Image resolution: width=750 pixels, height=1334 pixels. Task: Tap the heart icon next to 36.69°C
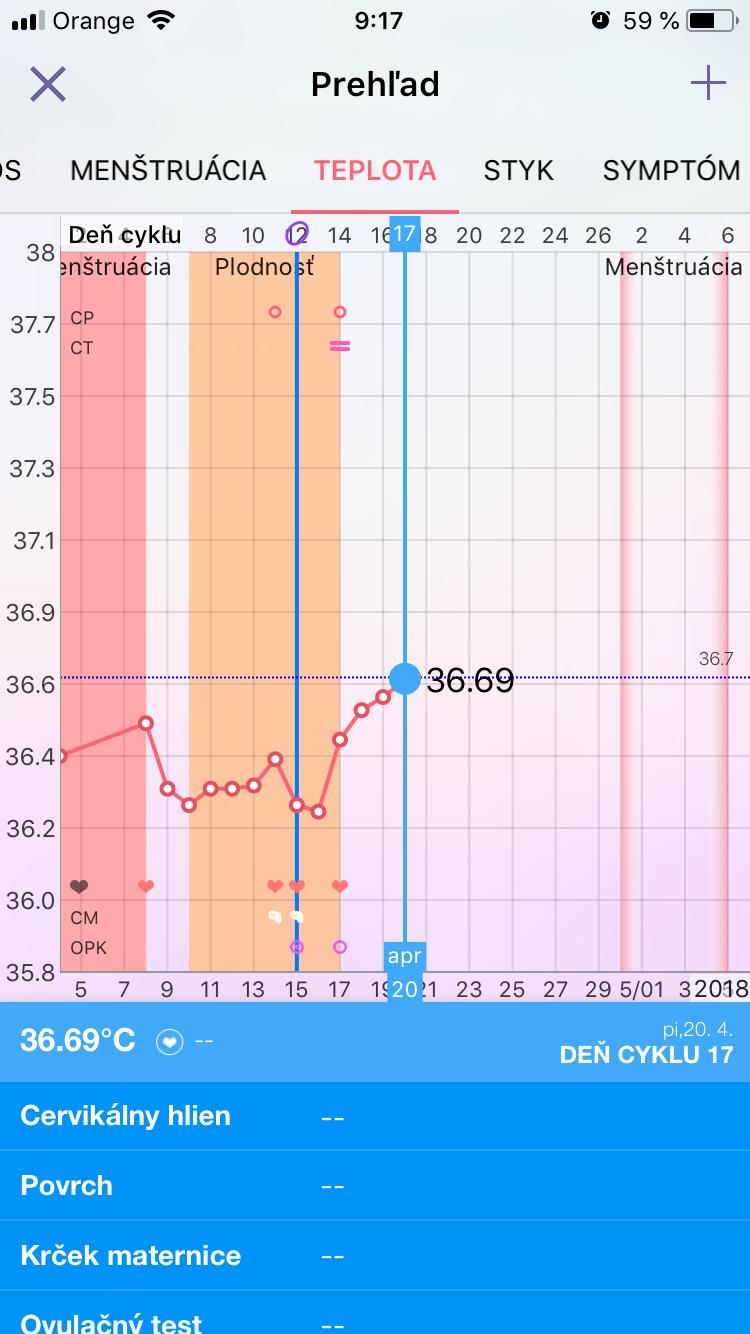(x=170, y=1042)
